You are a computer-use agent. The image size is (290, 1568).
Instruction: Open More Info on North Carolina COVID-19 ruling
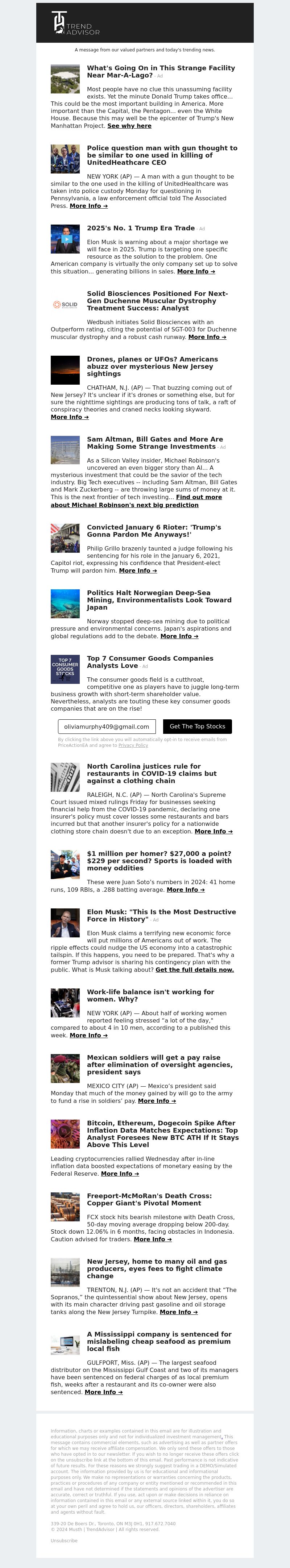point(213,832)
